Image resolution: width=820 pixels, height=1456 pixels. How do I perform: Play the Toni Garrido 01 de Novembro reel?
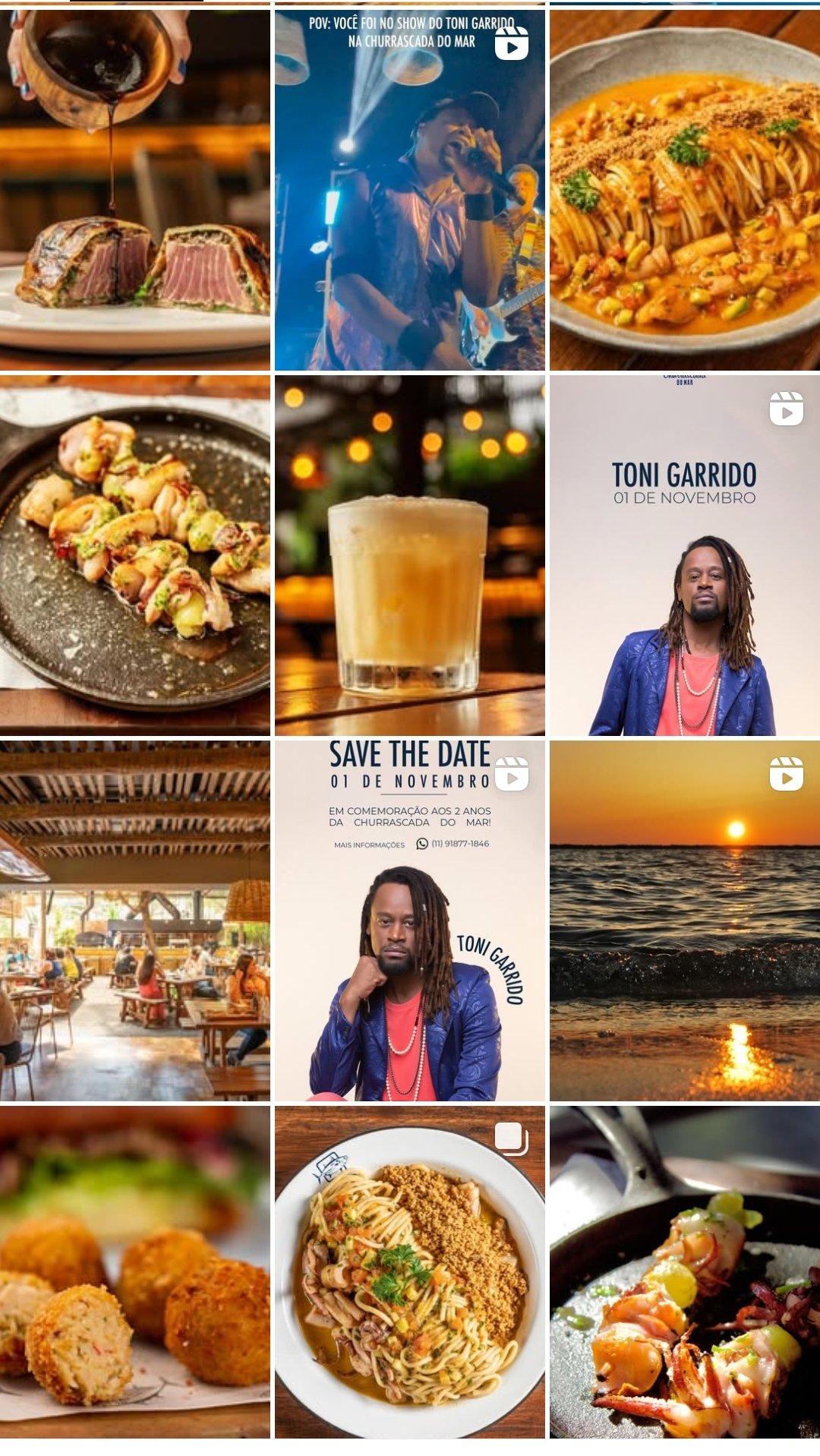click(684, 555)
